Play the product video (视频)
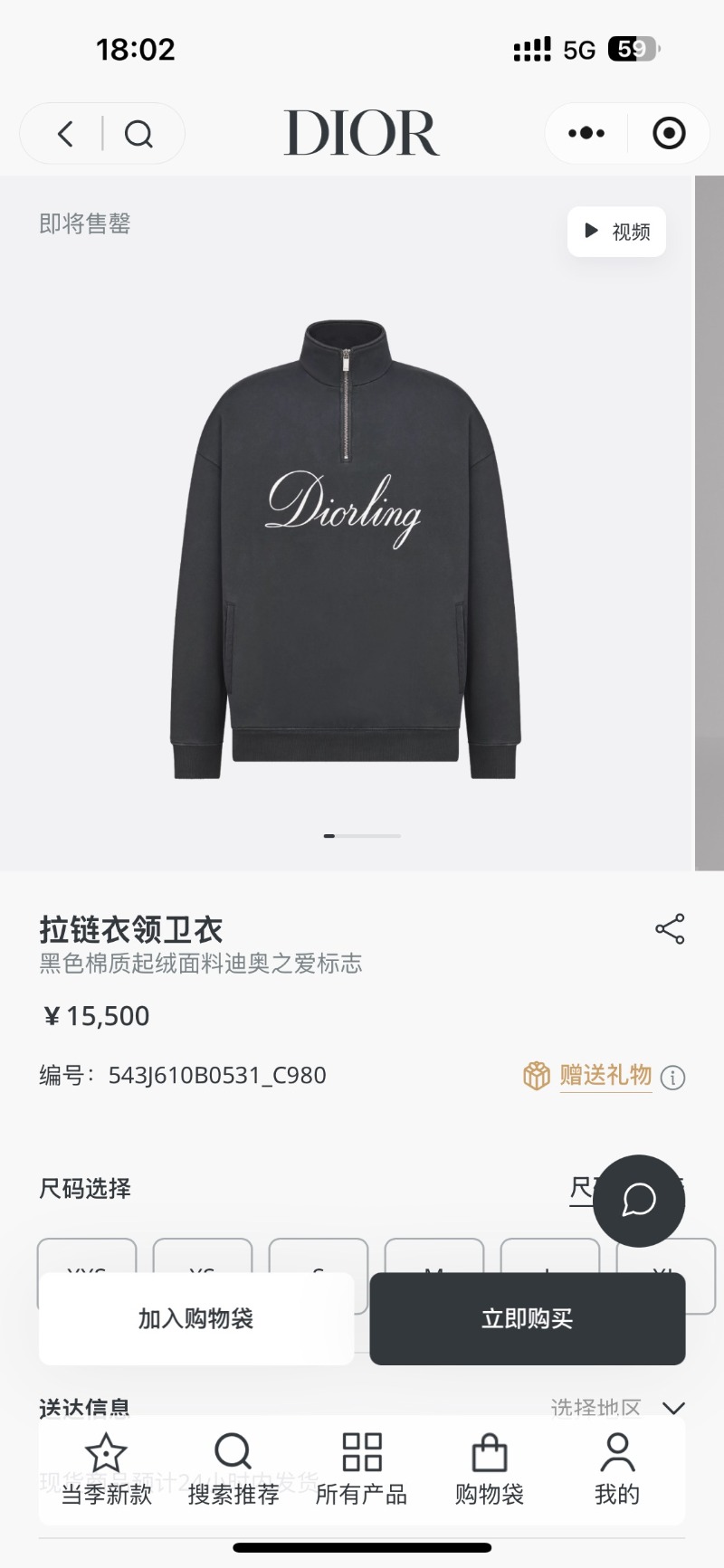Viewport: 724px width, 1568px height. (x=617, y=232)
